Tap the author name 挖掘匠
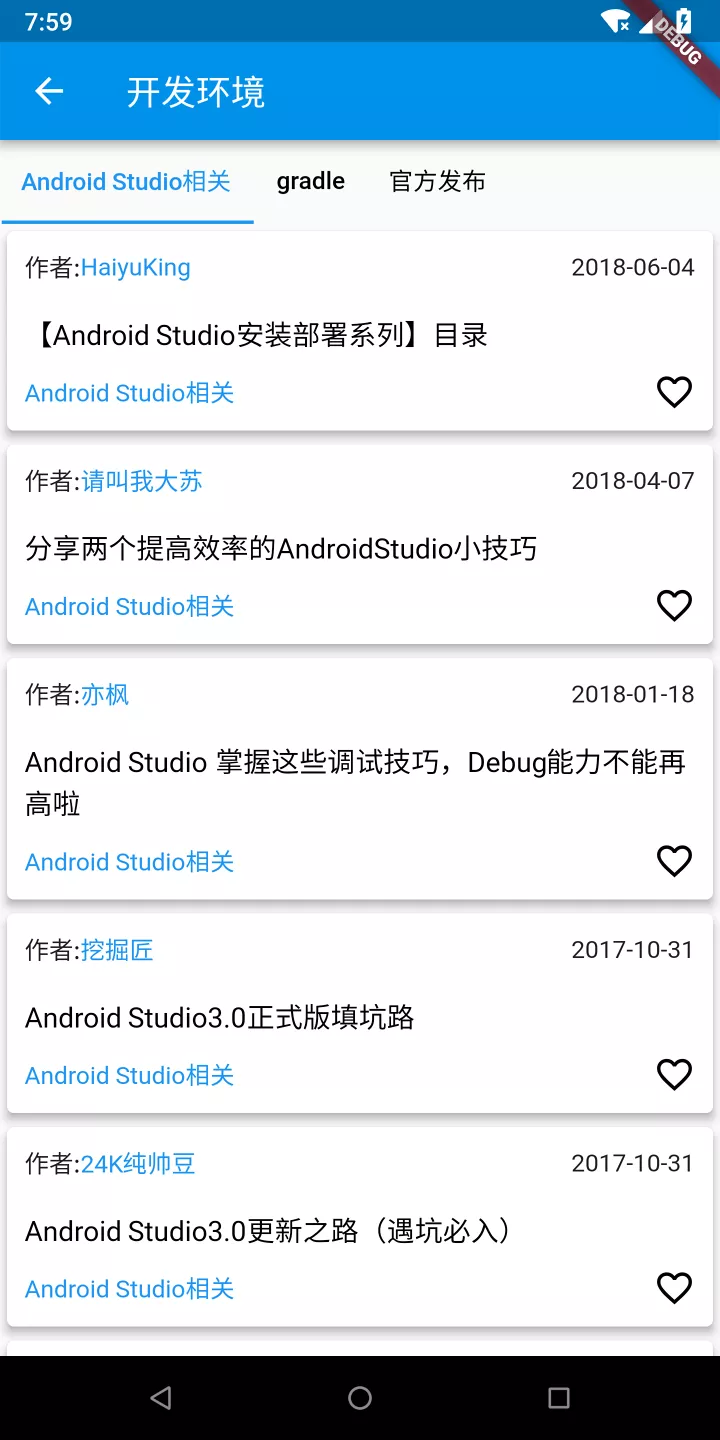Screen dimensions: 720x1440 pyautogui.click(x=117, y=949)
